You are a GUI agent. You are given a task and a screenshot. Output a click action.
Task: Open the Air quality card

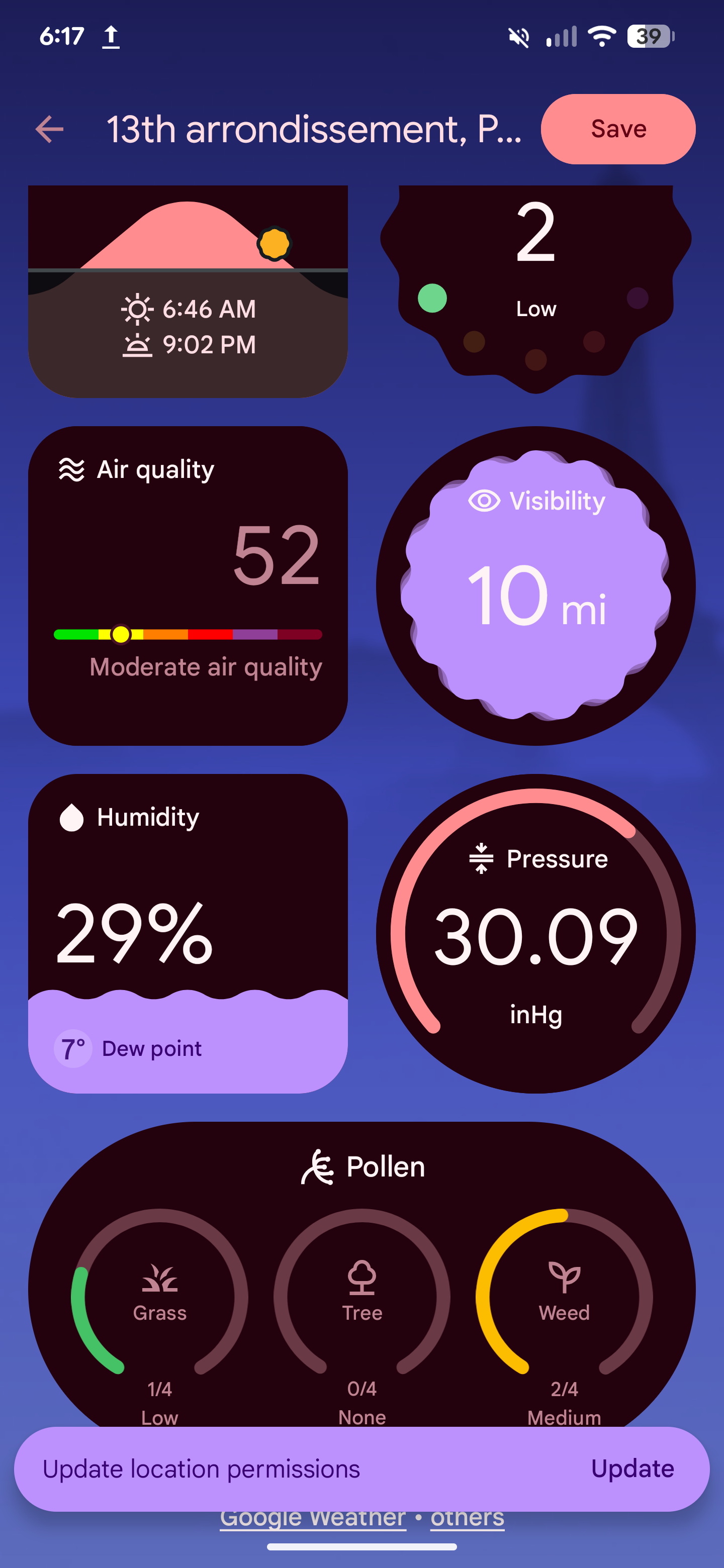point(188,585)
